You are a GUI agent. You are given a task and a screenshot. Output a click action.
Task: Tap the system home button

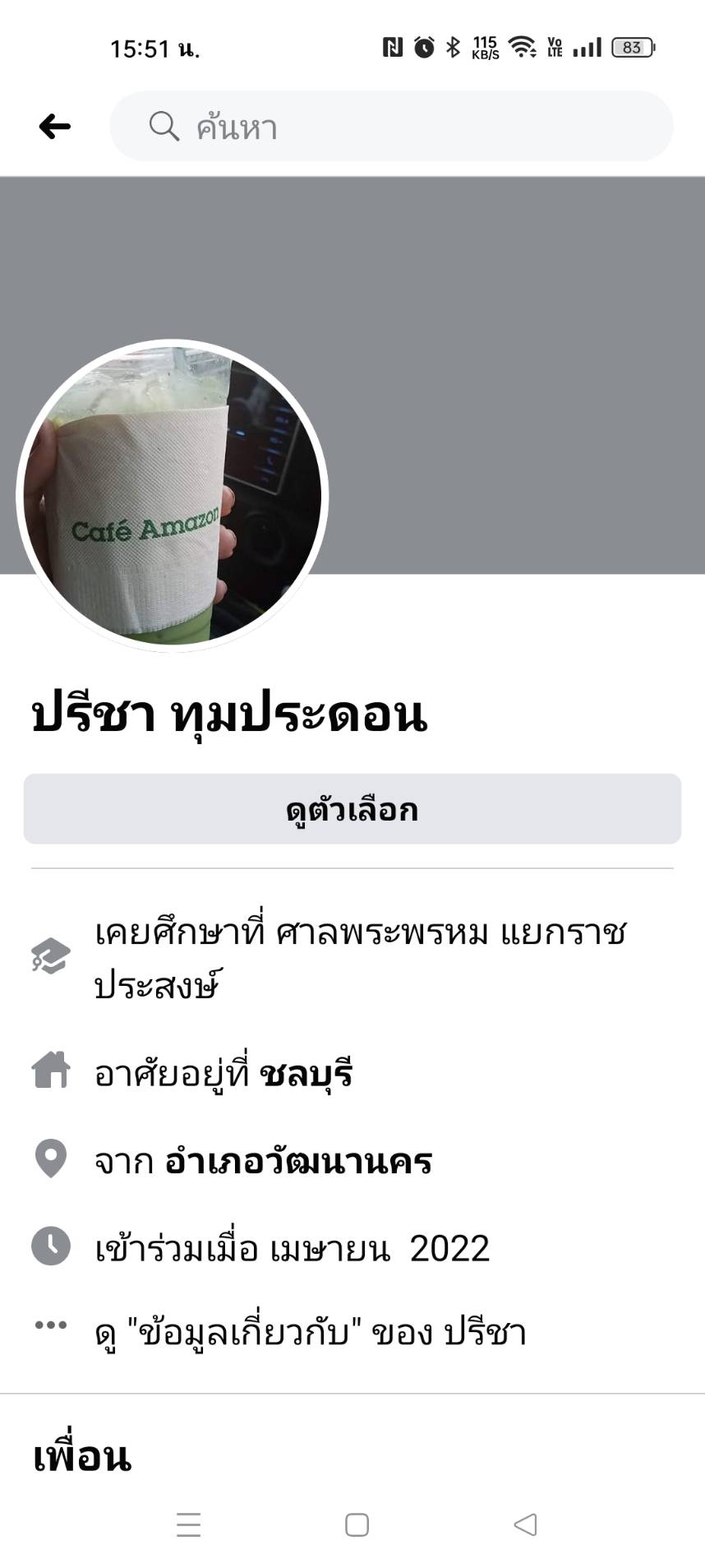[x=357, y=1524]
